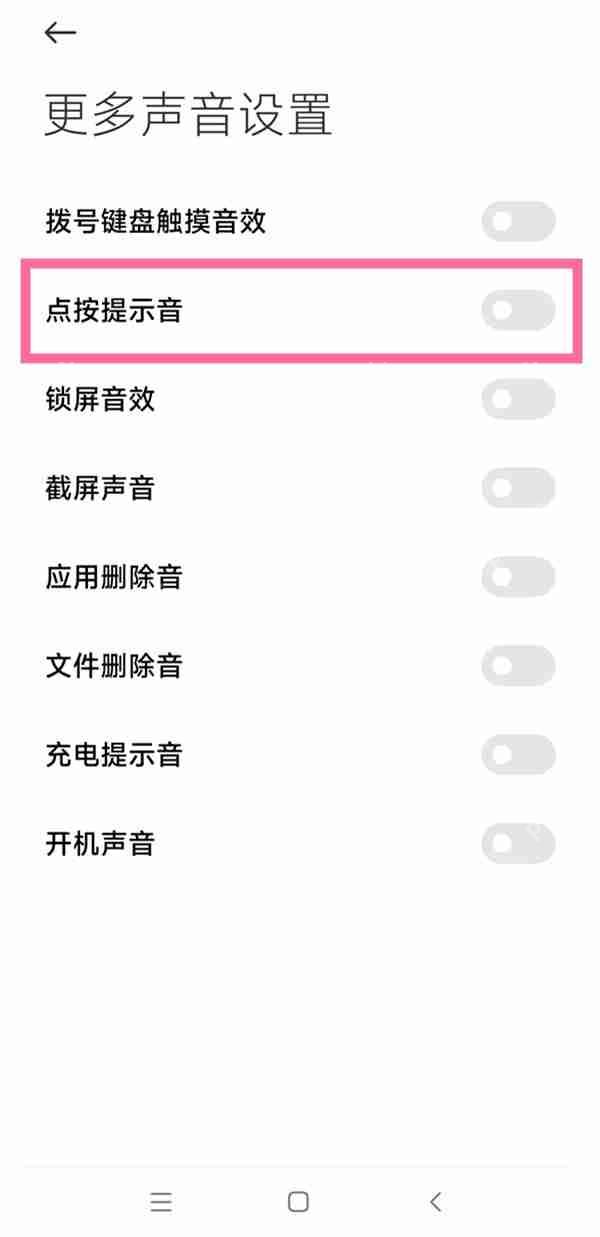Tap the system home button
The image size is (600, 1237).
(x=298, y=1202)
